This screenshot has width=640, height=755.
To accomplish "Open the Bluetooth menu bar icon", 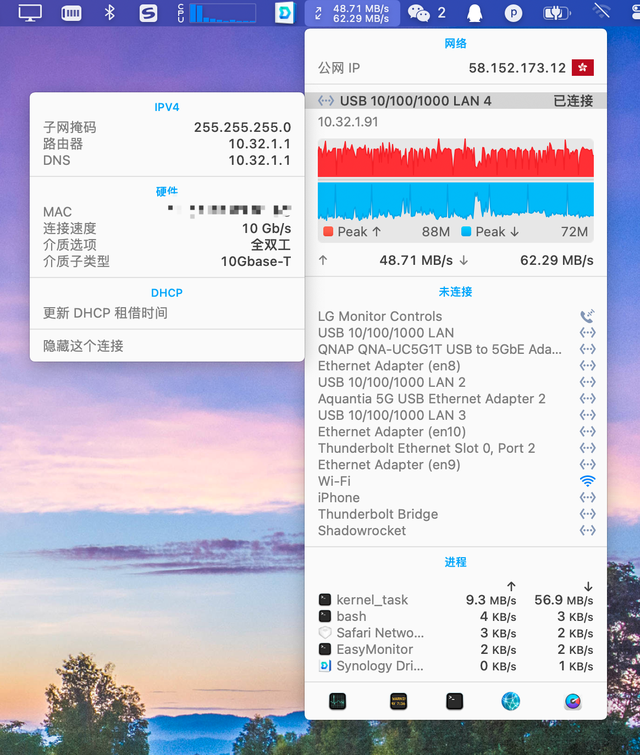I will coord(110,13).
